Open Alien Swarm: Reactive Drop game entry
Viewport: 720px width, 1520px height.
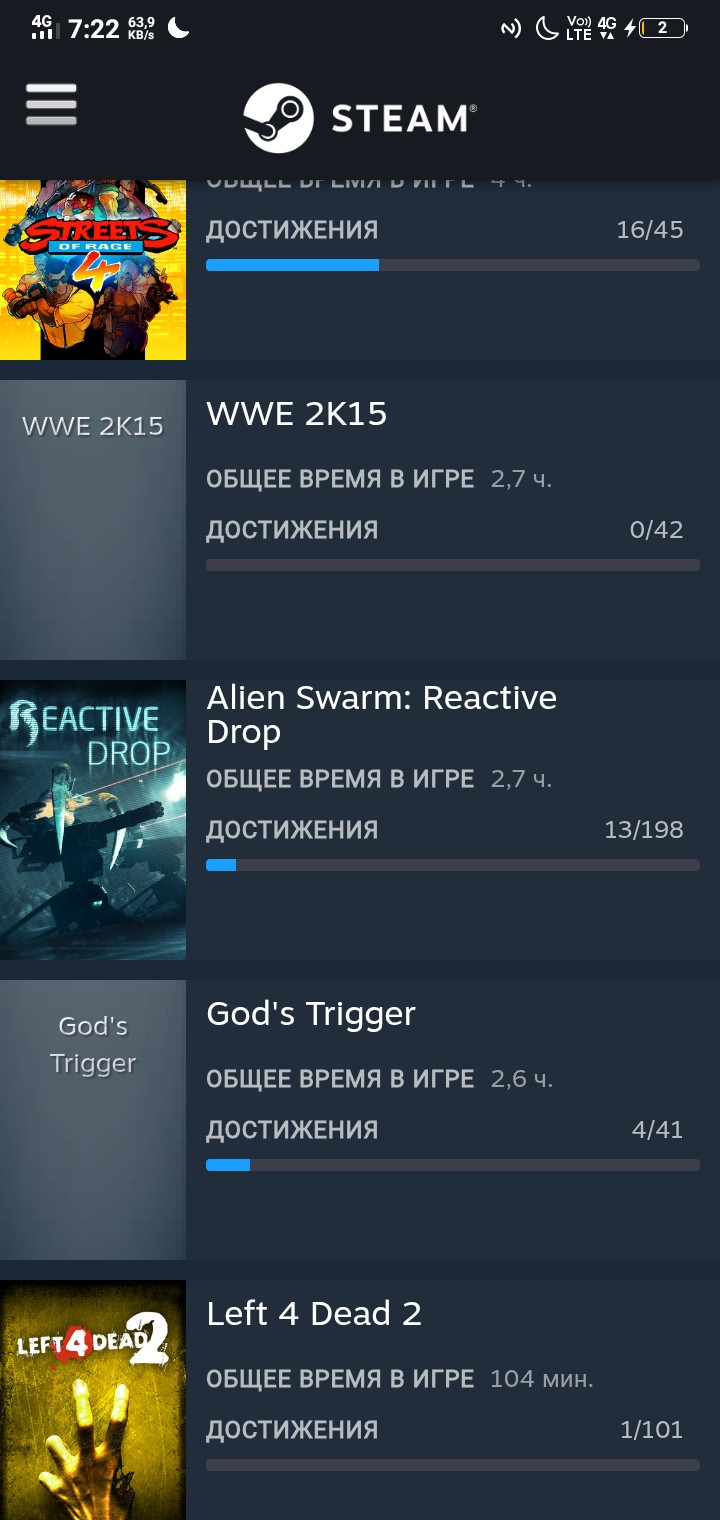tap(360, 820)
